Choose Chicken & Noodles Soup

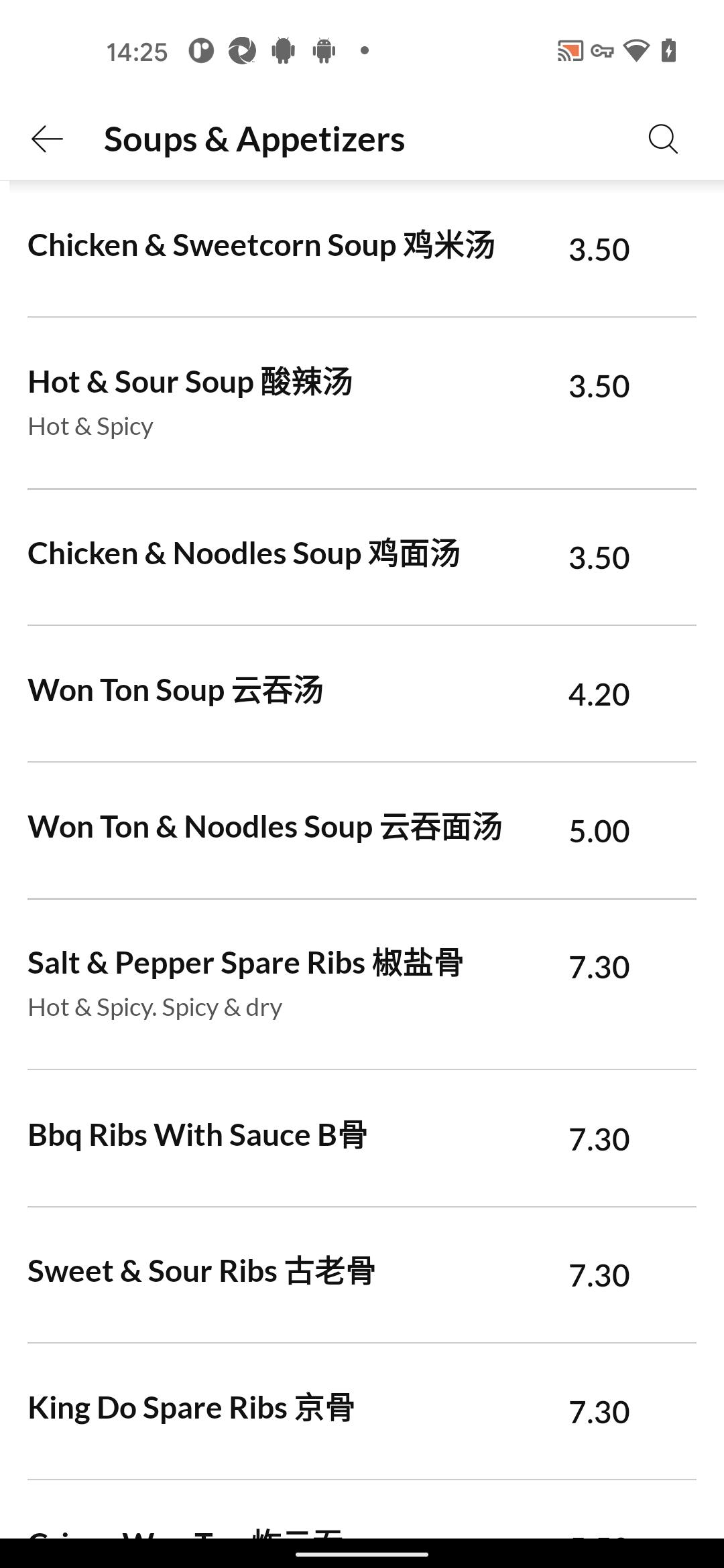click(362, 557)
